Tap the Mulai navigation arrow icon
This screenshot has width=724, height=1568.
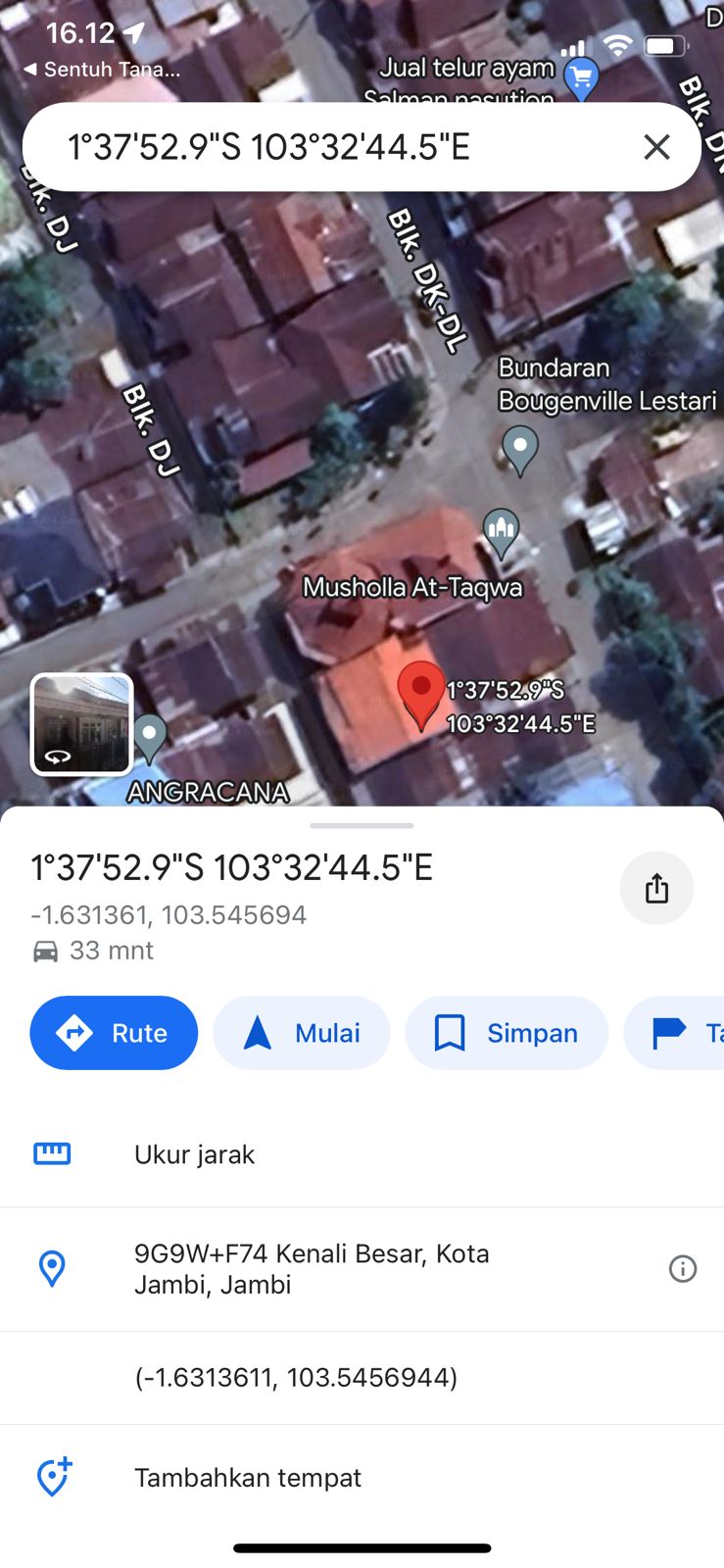(x=256, y=1033)
